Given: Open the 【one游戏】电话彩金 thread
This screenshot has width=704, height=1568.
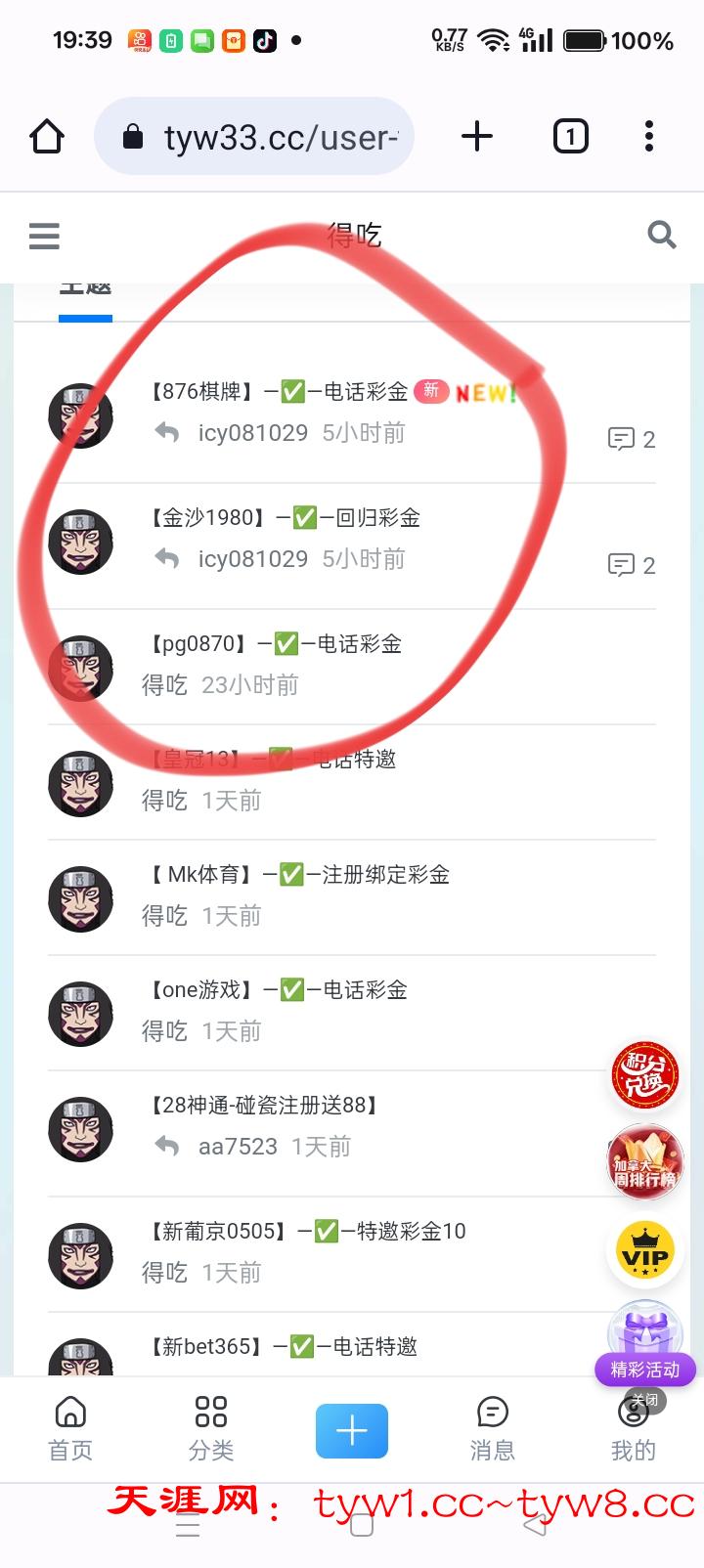Looking at the screenshot, I should coord(277,989).
